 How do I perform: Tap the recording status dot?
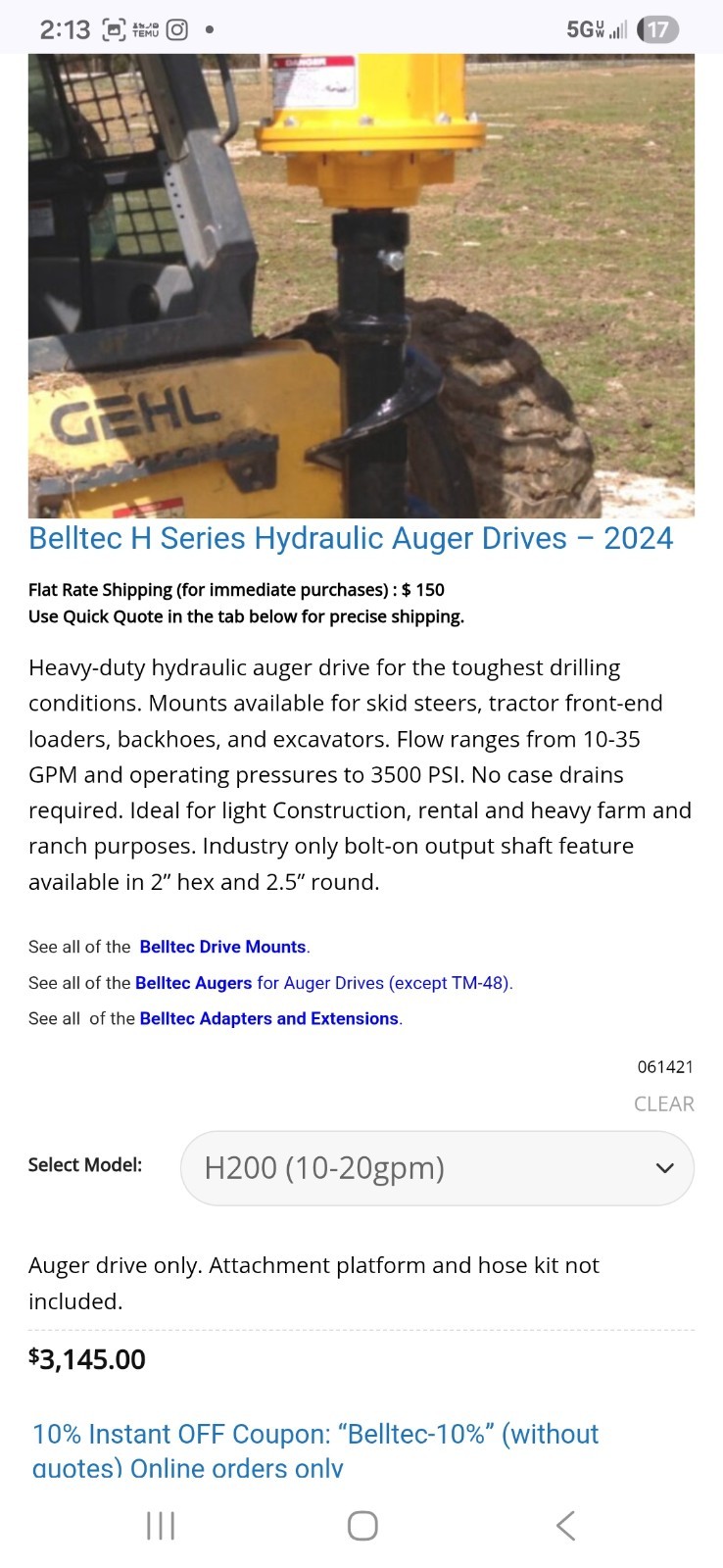(x=209, y=28)
